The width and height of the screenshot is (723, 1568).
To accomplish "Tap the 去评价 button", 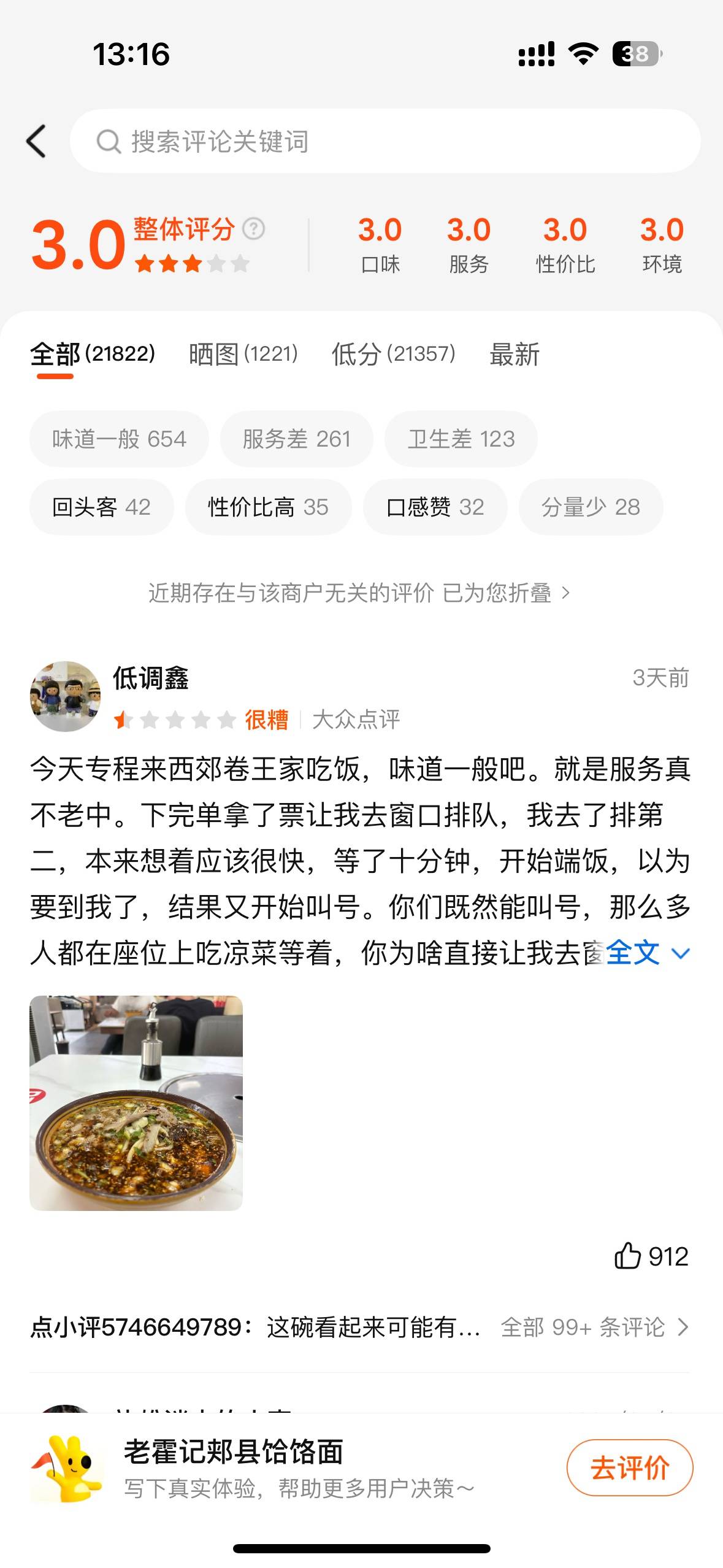I will point(629,1468).
